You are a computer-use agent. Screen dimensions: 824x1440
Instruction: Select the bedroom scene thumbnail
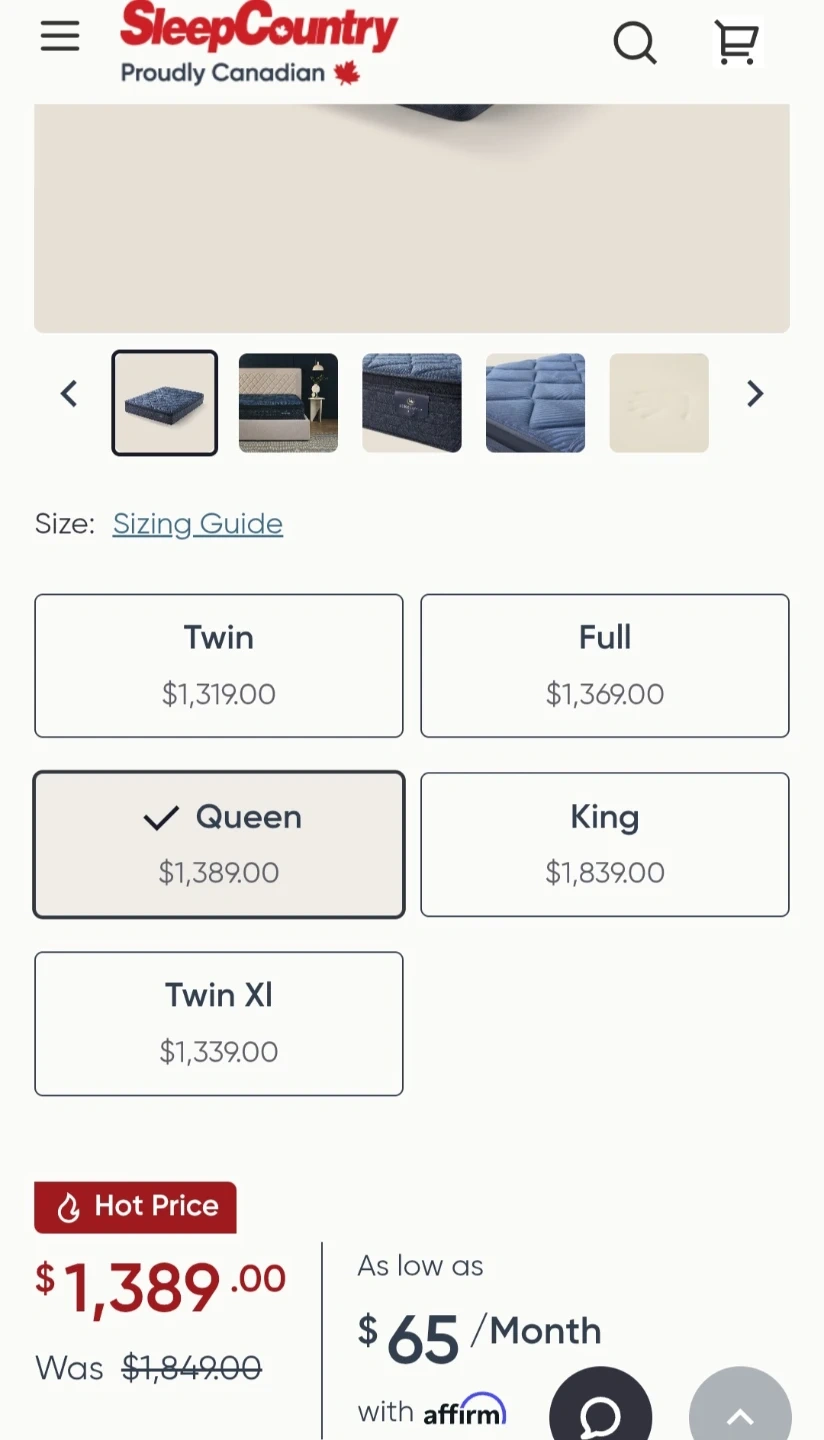[288, 403]
